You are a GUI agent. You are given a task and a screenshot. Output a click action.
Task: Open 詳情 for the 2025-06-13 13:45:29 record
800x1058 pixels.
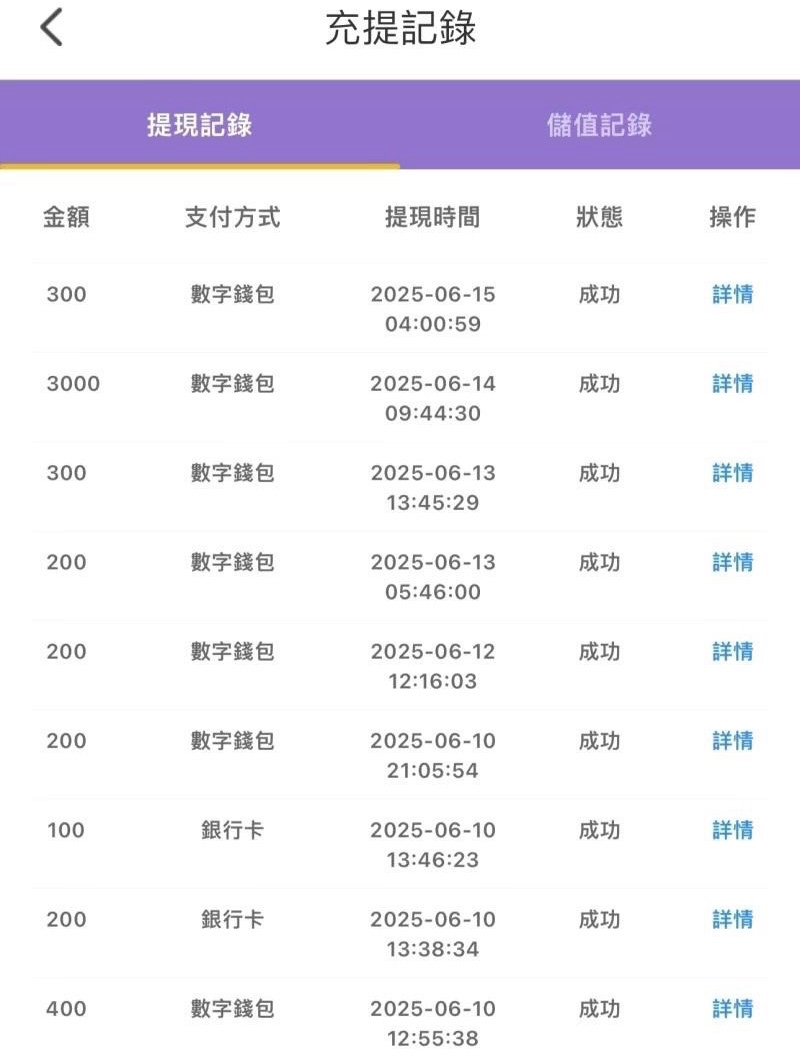click(x=733, y=472)
